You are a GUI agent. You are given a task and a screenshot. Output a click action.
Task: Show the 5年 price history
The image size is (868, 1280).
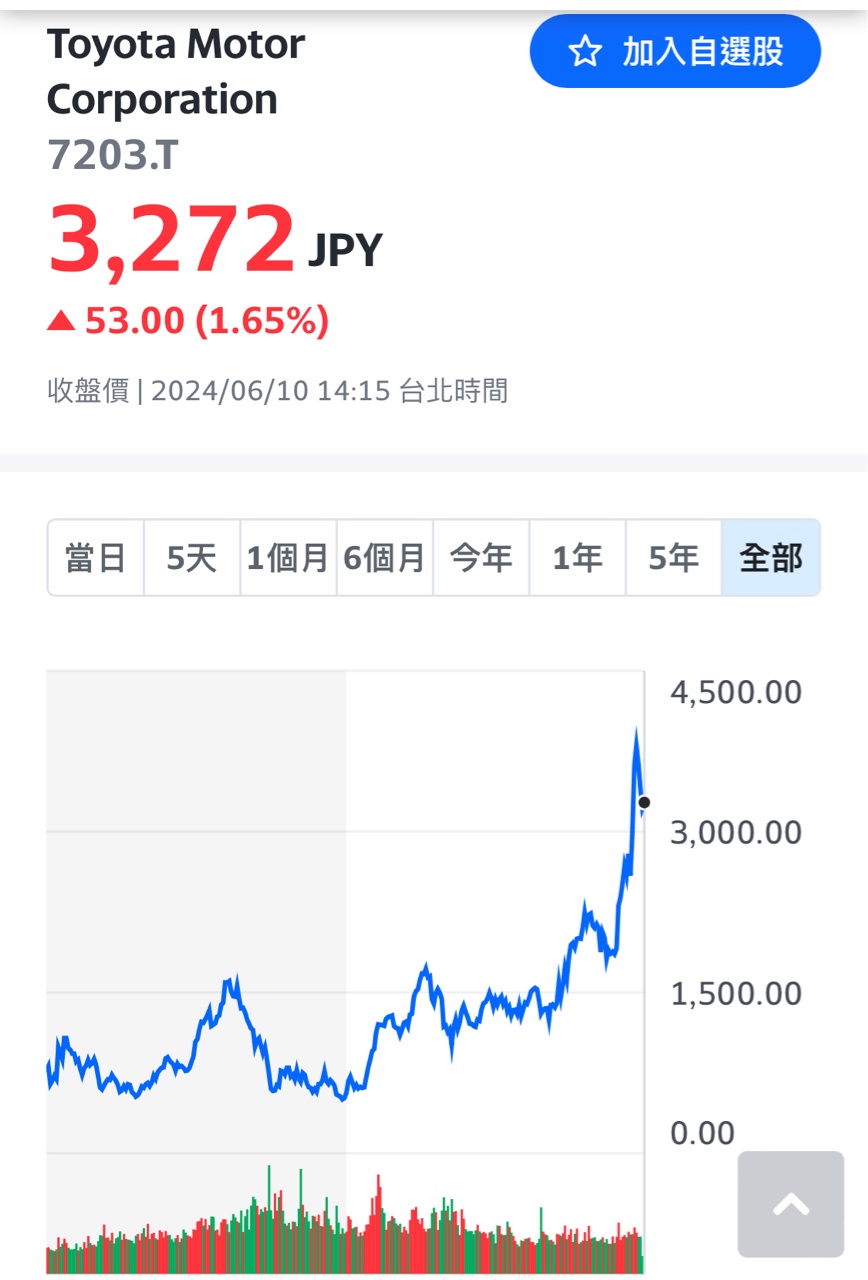tap(673, 558)
